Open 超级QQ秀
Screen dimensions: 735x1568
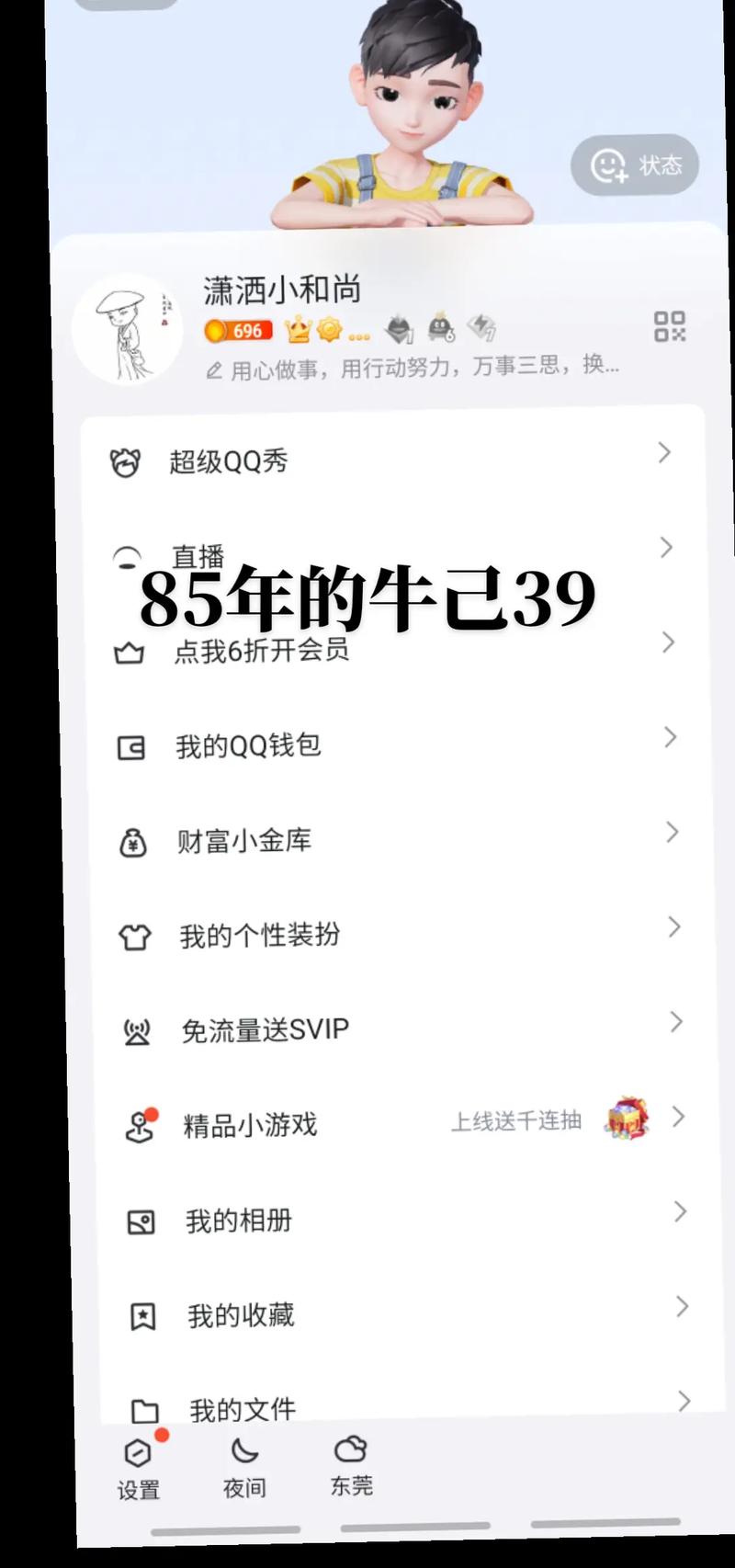pos(228,460)
